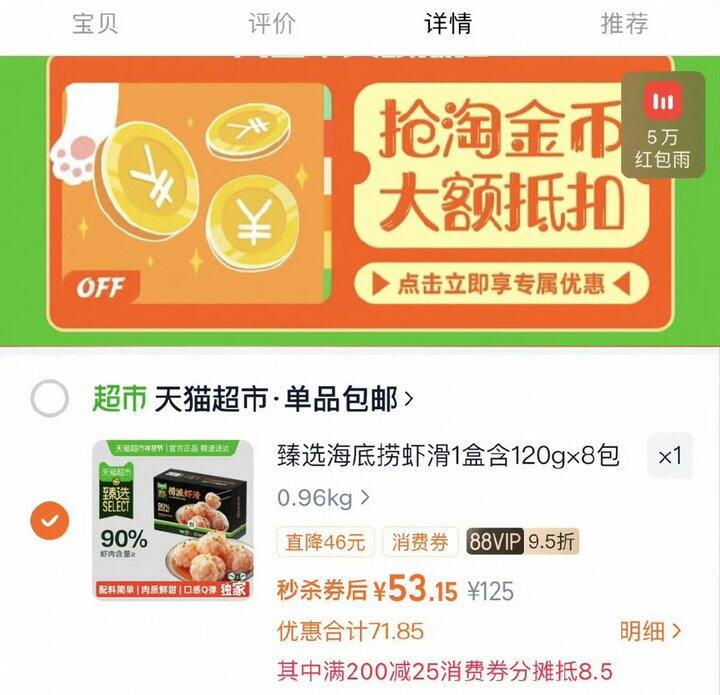Change quantity via the ×1 button

point(669,457)
